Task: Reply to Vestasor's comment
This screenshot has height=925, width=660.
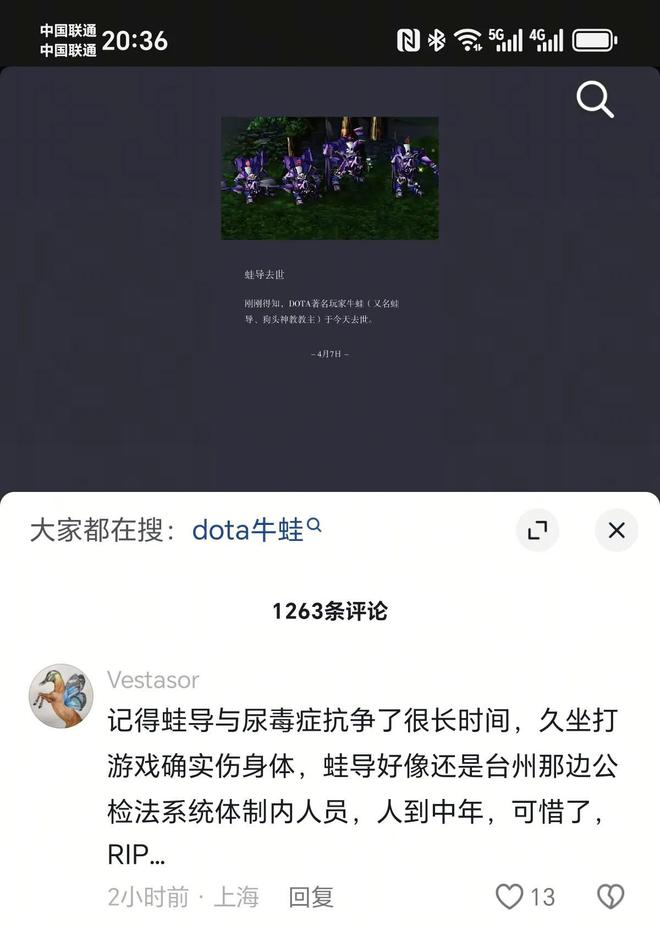Action: (x=311, y=897)
